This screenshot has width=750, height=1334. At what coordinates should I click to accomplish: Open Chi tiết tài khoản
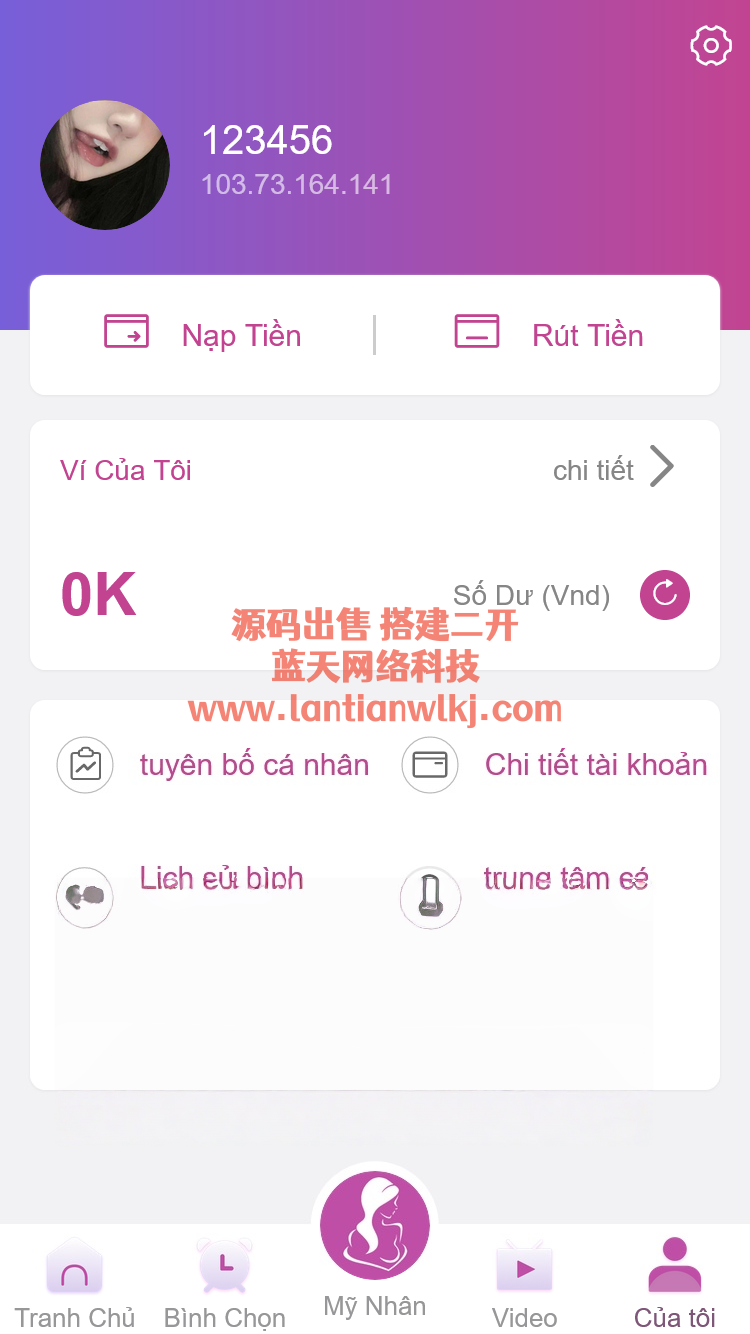point(555,765)
